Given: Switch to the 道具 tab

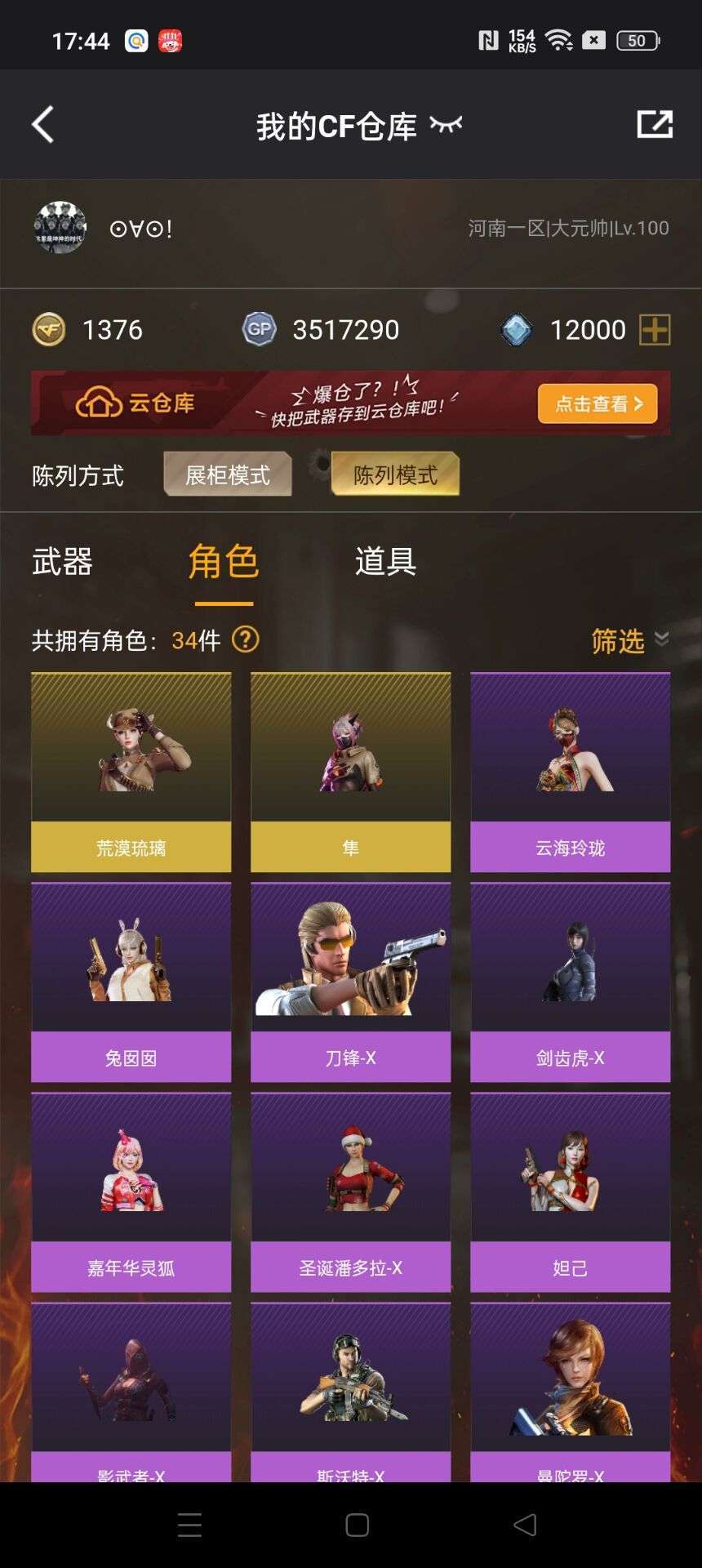Looking at the screenshot, I should (x=385, y=562).
